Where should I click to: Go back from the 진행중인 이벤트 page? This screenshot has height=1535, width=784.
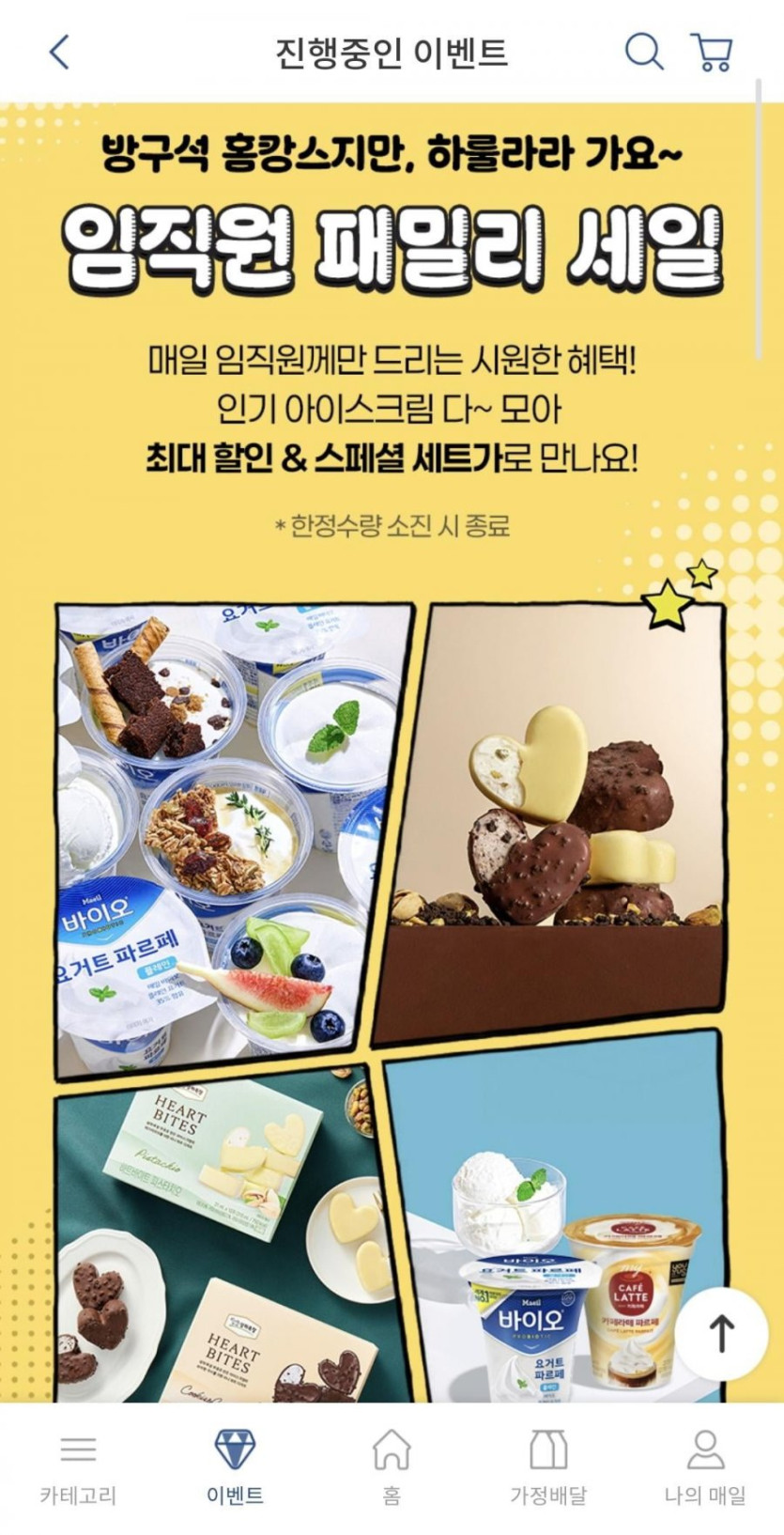tap(59, 52)
